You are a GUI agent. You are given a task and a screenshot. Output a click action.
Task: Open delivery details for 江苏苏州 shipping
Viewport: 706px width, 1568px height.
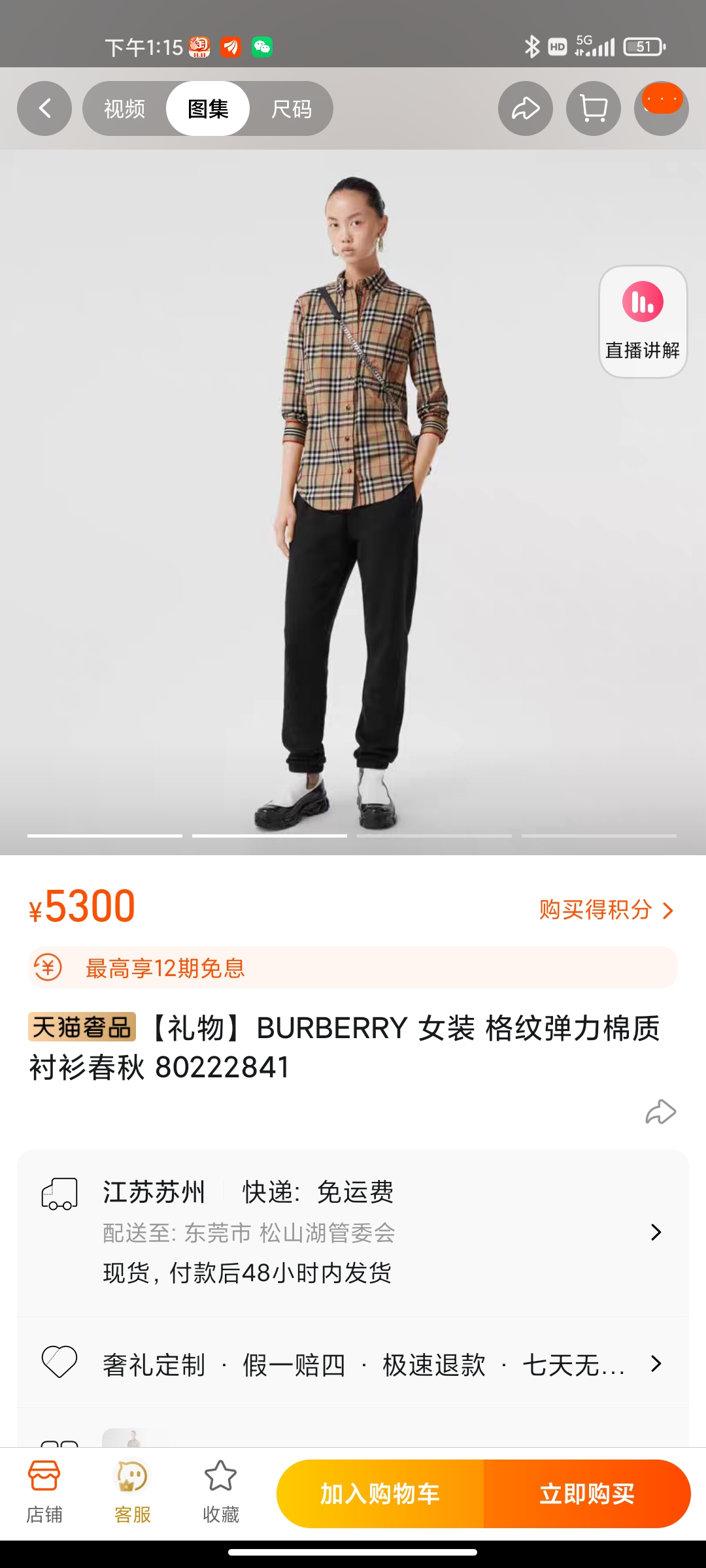353,1232
